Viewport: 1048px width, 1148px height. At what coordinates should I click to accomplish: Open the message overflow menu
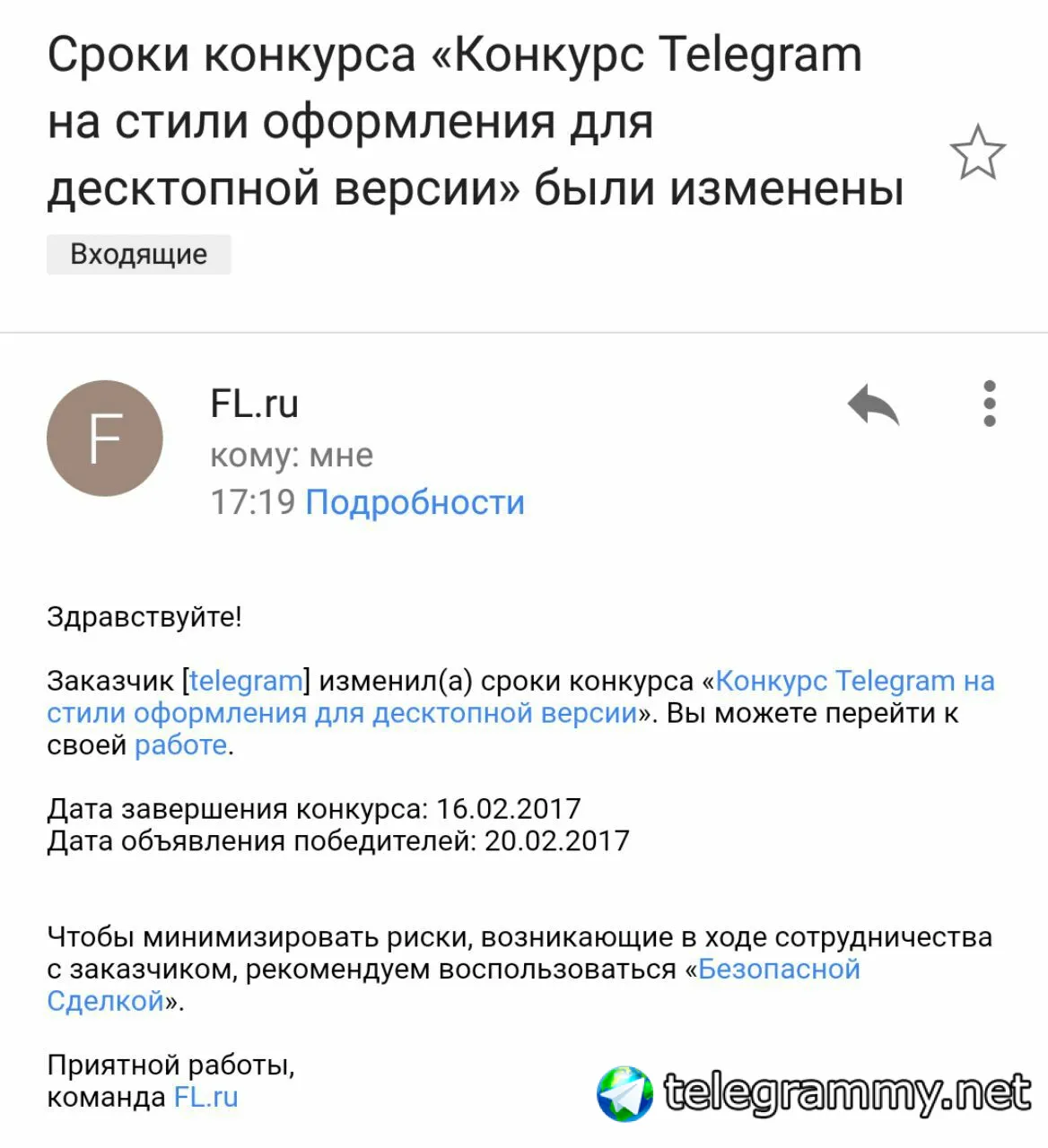coord(989,404)
